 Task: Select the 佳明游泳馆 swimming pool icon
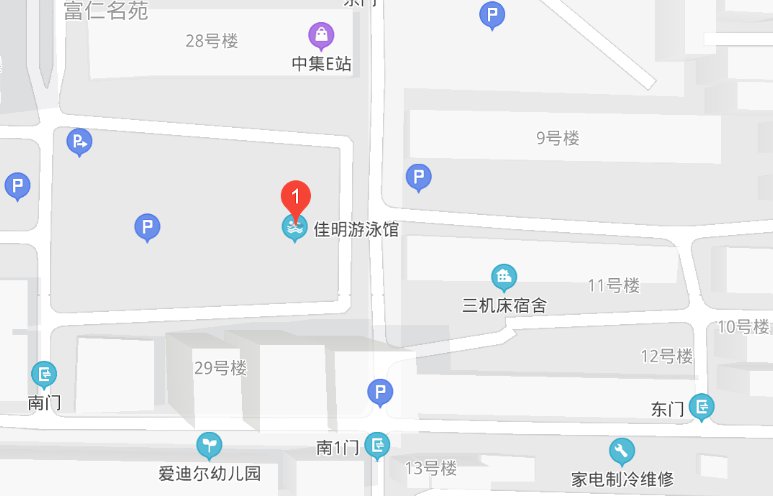pyautogui.click(x=294, y=229)
